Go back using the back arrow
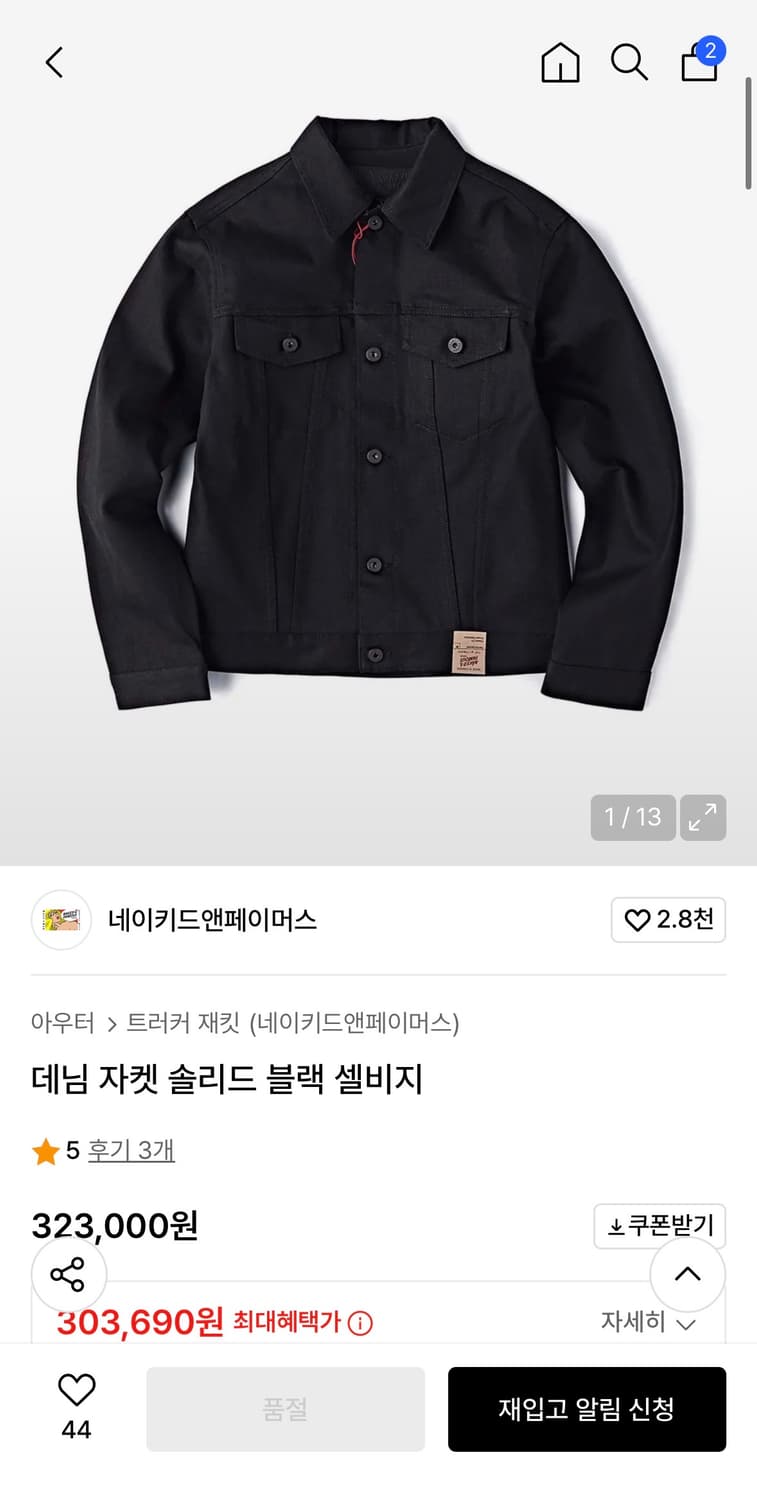This screenshot has width=757, height=1500. 53,61
